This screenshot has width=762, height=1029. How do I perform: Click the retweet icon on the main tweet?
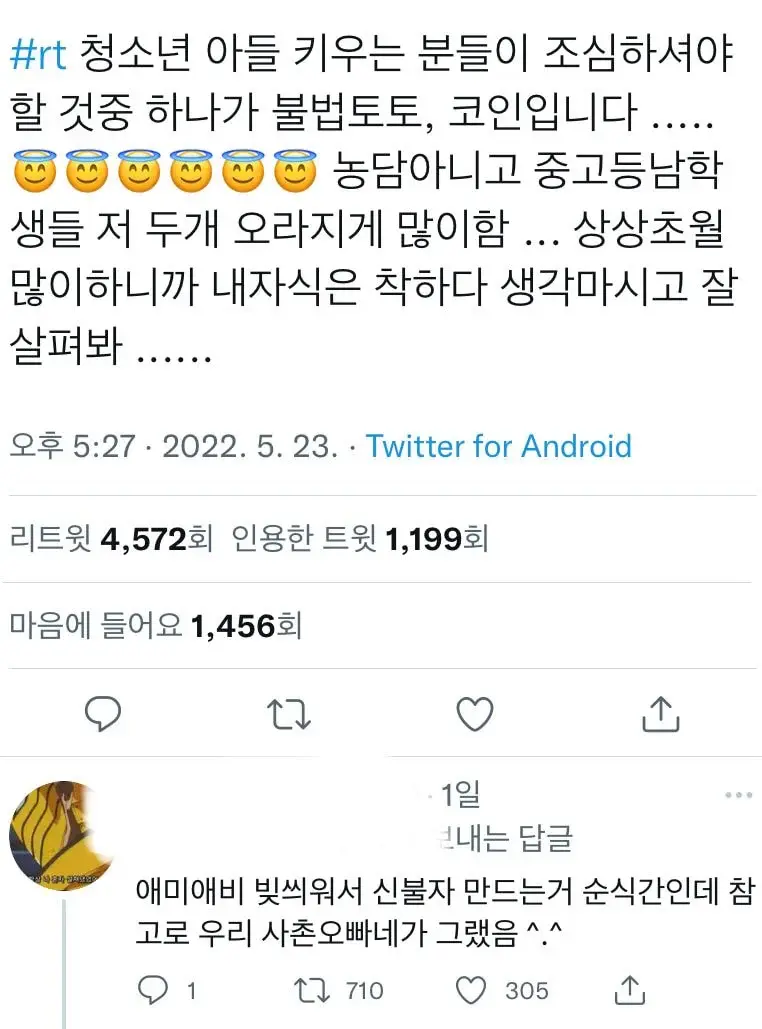290,714
